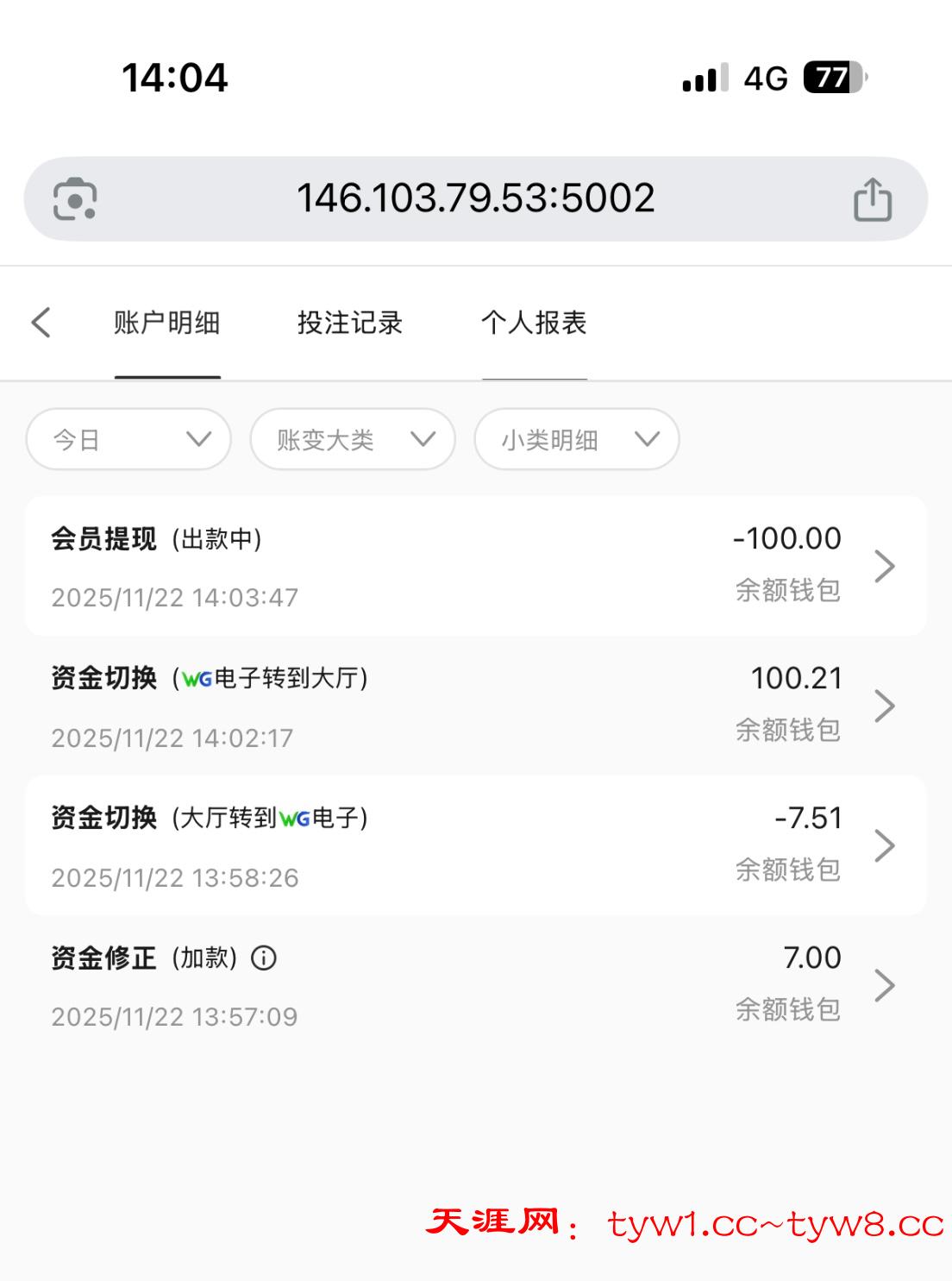Open the 账变大类 filter dropdown
952x1281 pixels.
(353, 440)
